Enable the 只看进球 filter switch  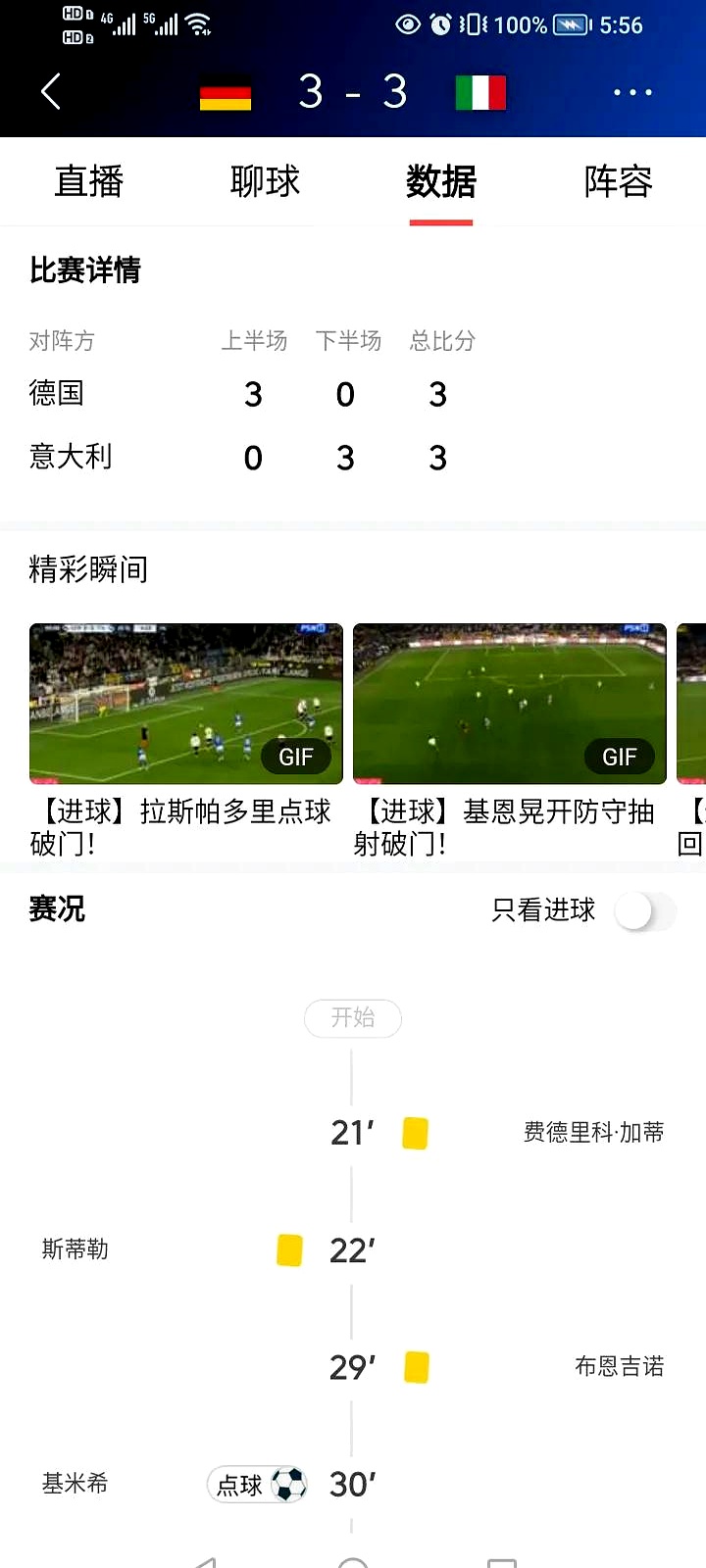(x=642, y=910)
